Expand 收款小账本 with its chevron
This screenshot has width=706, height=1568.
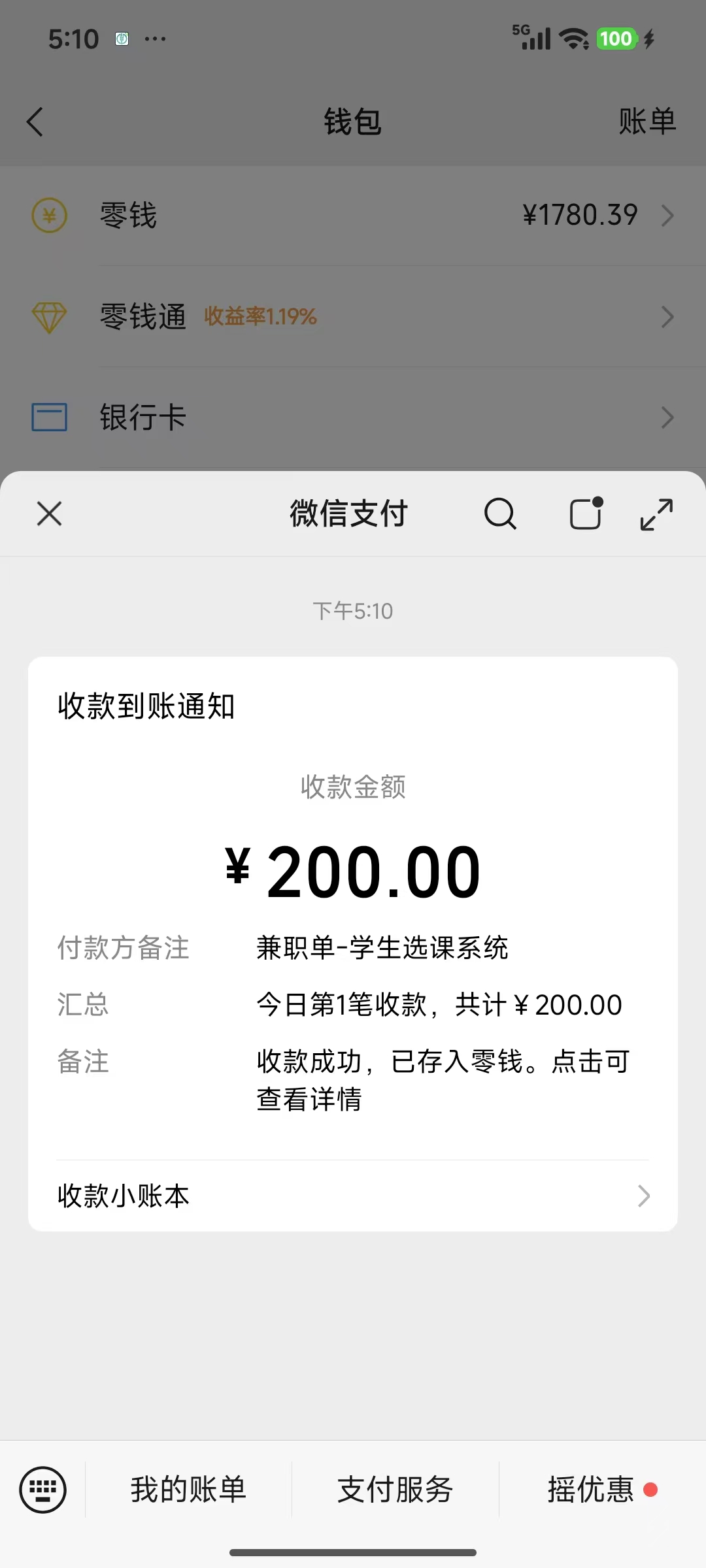pyautogui.click(x=643, y=1196)
